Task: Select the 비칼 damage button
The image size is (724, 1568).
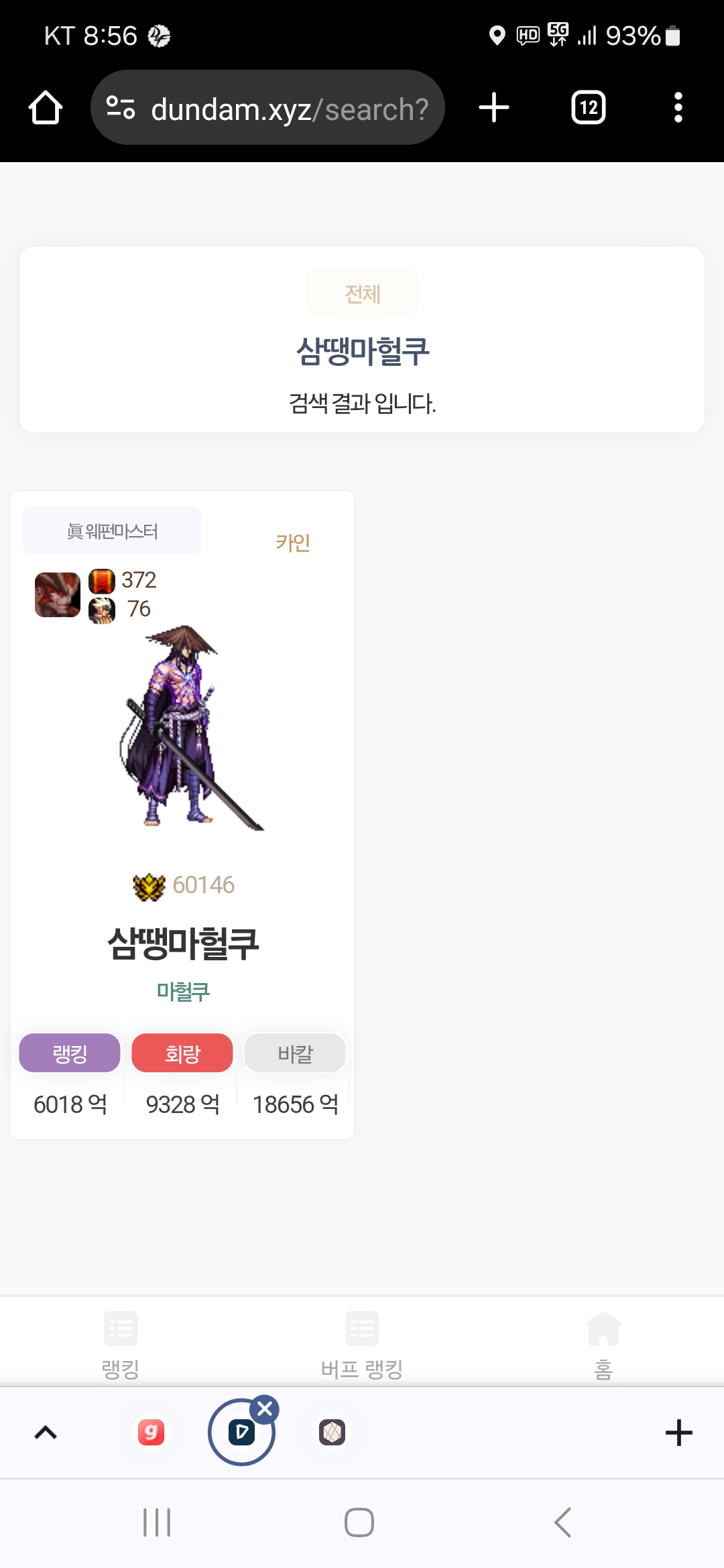Action: tap(295, 1053)
